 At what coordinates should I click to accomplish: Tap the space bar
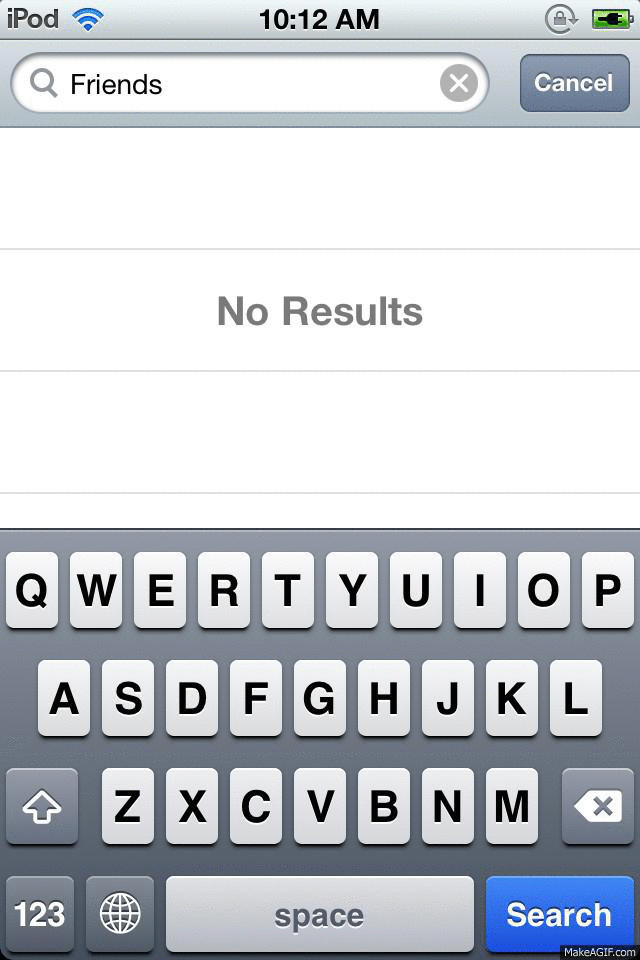coord(319,914)
